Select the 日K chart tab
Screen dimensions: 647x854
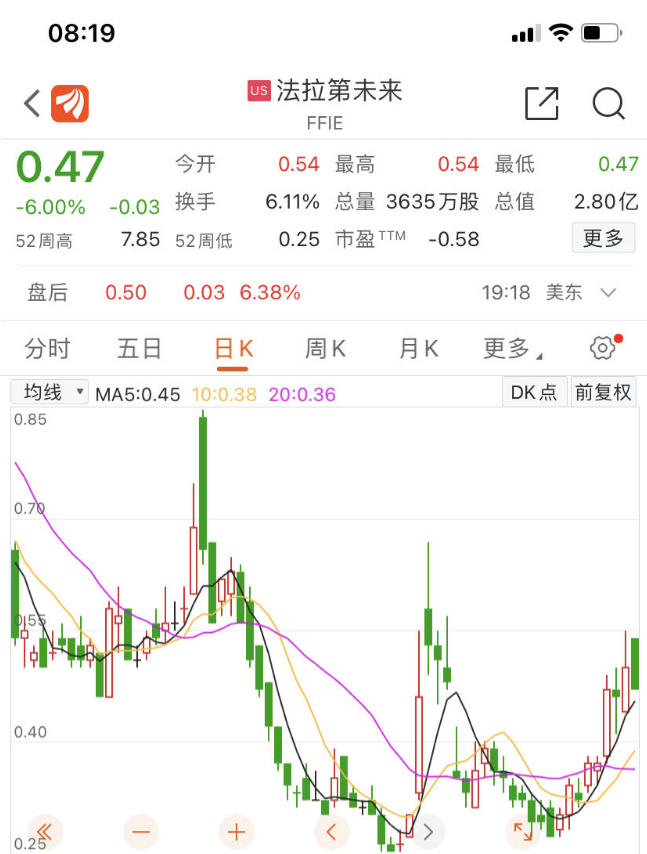pos(234,348)
